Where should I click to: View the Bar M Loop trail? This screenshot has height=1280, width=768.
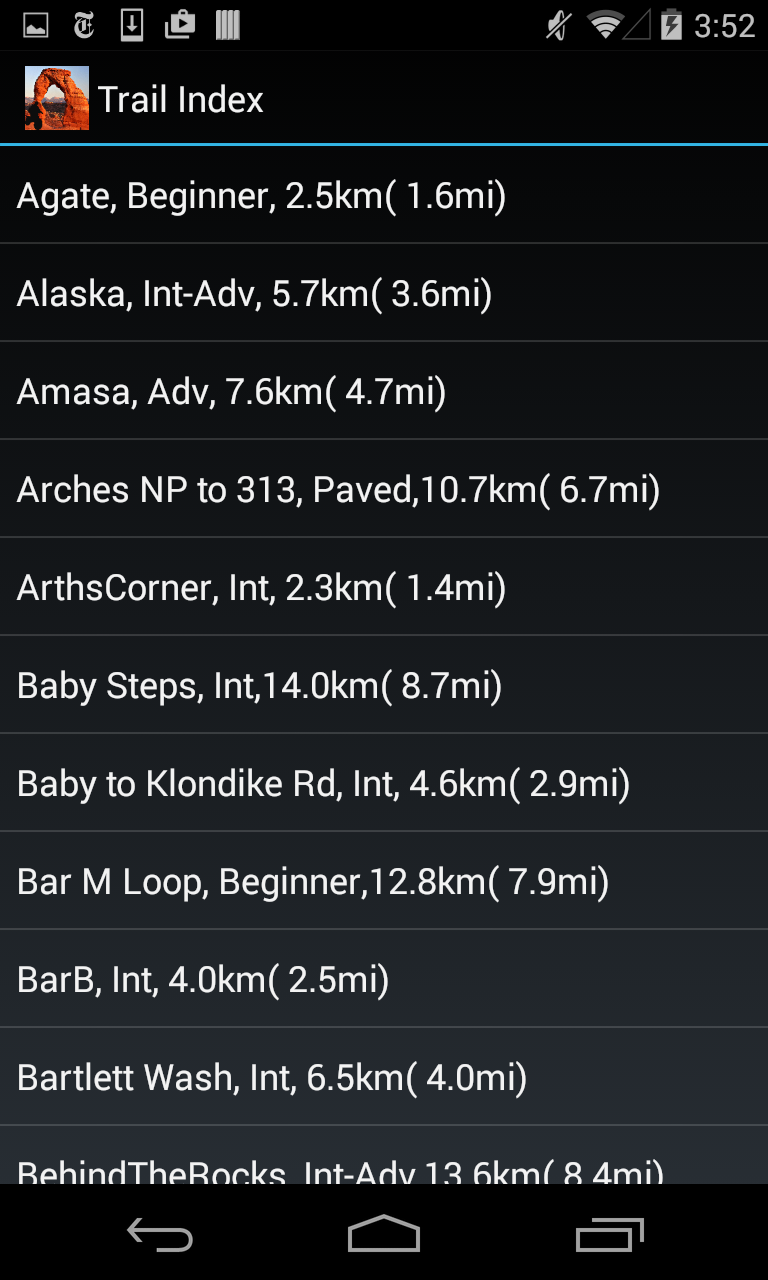click(x=384, y=882)
